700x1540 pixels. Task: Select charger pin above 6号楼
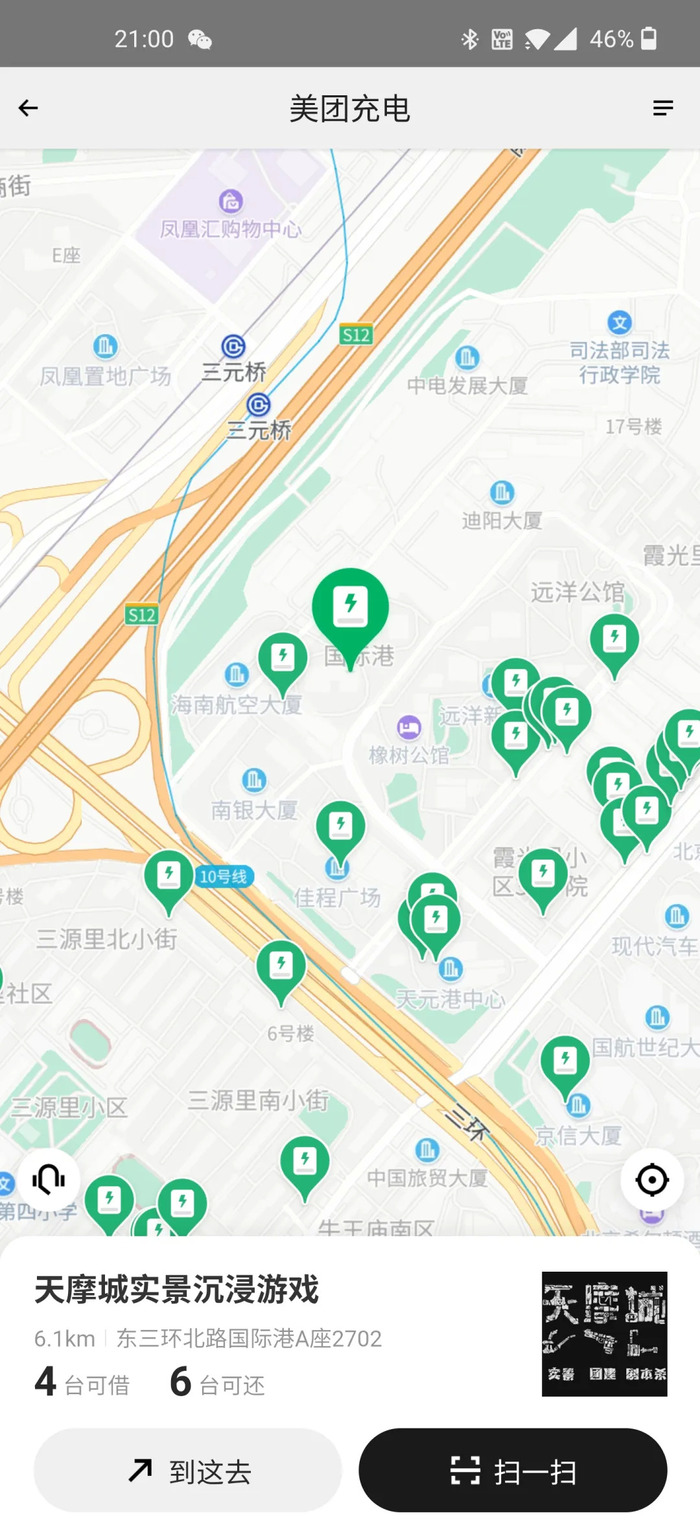(x=281, y=967)
